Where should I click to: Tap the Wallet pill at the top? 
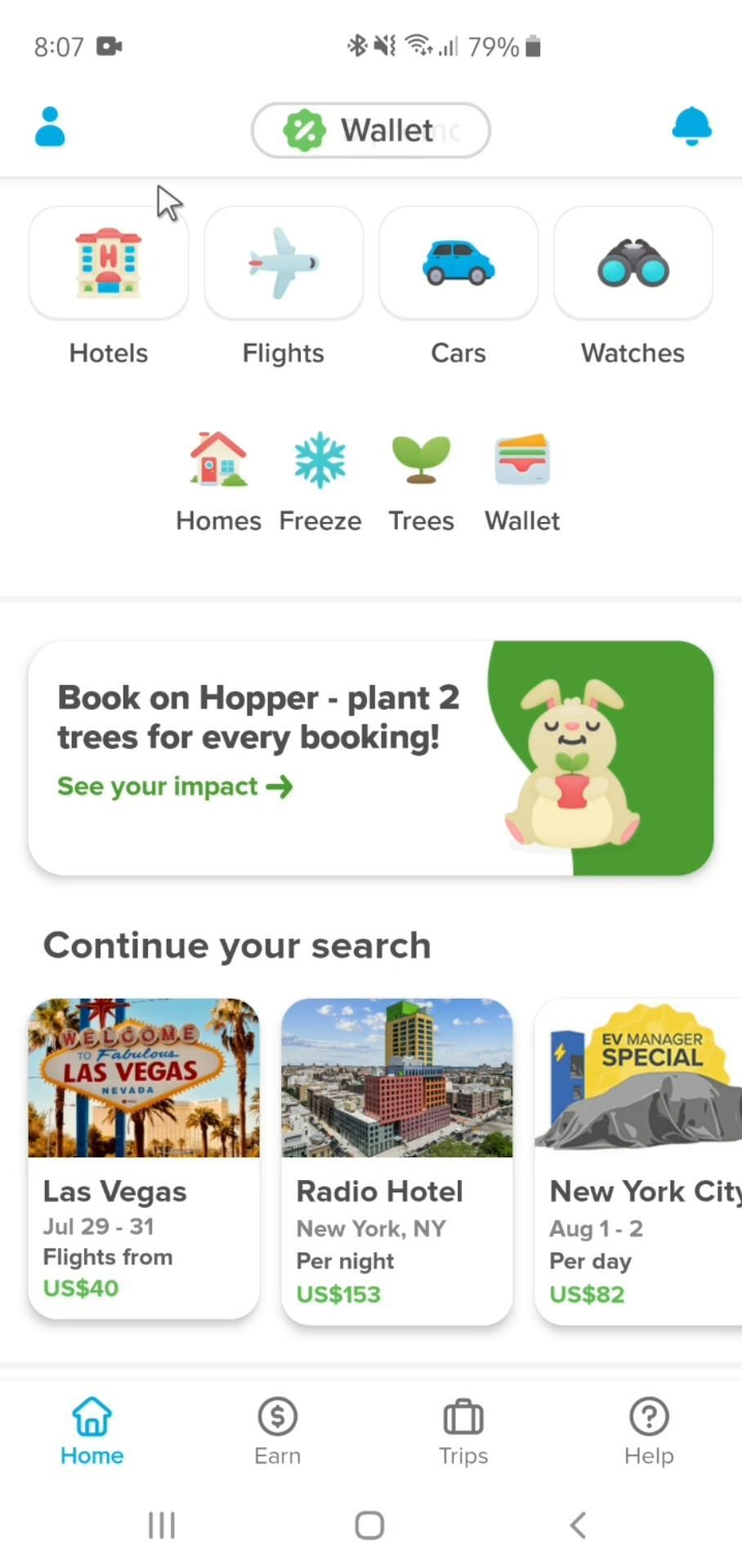(370, 130)
